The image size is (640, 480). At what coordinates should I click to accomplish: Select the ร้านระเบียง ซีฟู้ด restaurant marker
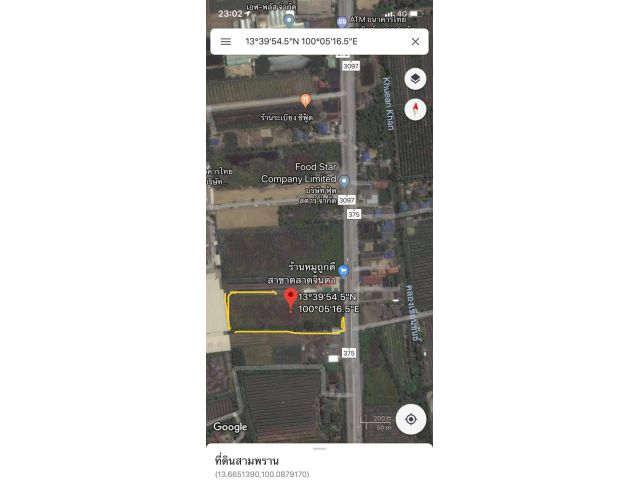tap(306, 100)
